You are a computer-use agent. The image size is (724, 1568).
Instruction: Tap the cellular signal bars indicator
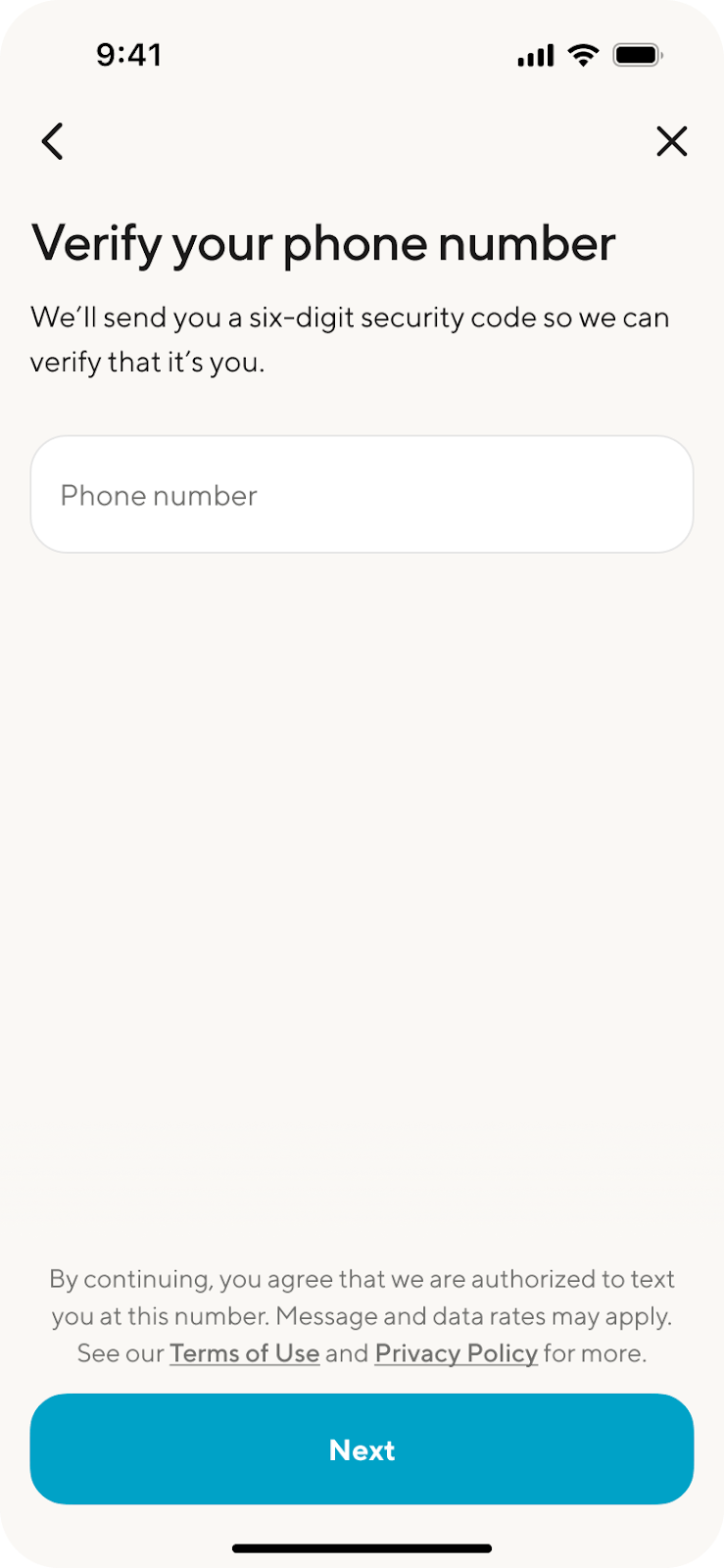click(x=532, y=56)
